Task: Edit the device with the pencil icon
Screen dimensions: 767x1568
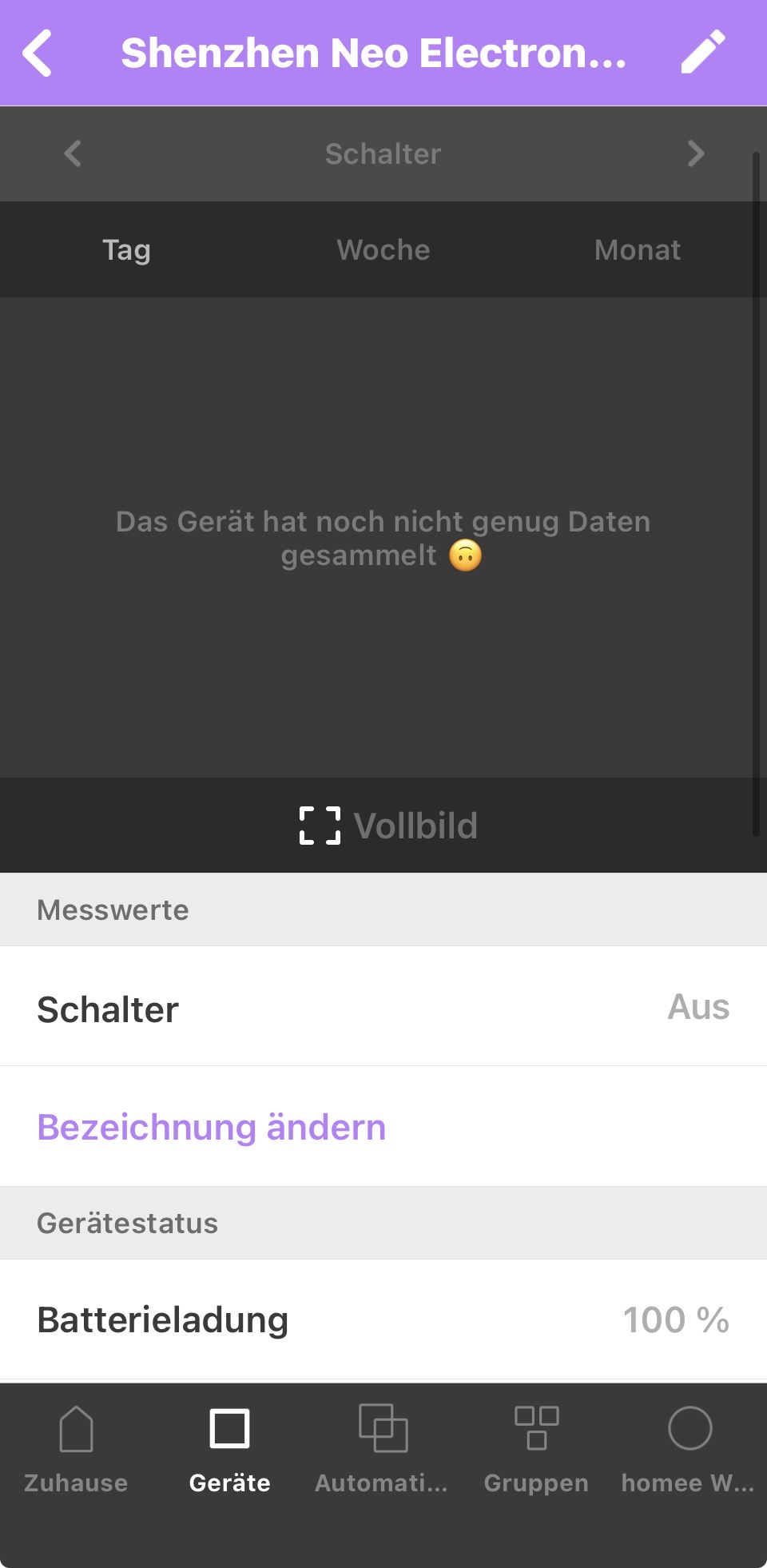Action: pyautogui.click(x=703, y=53)
